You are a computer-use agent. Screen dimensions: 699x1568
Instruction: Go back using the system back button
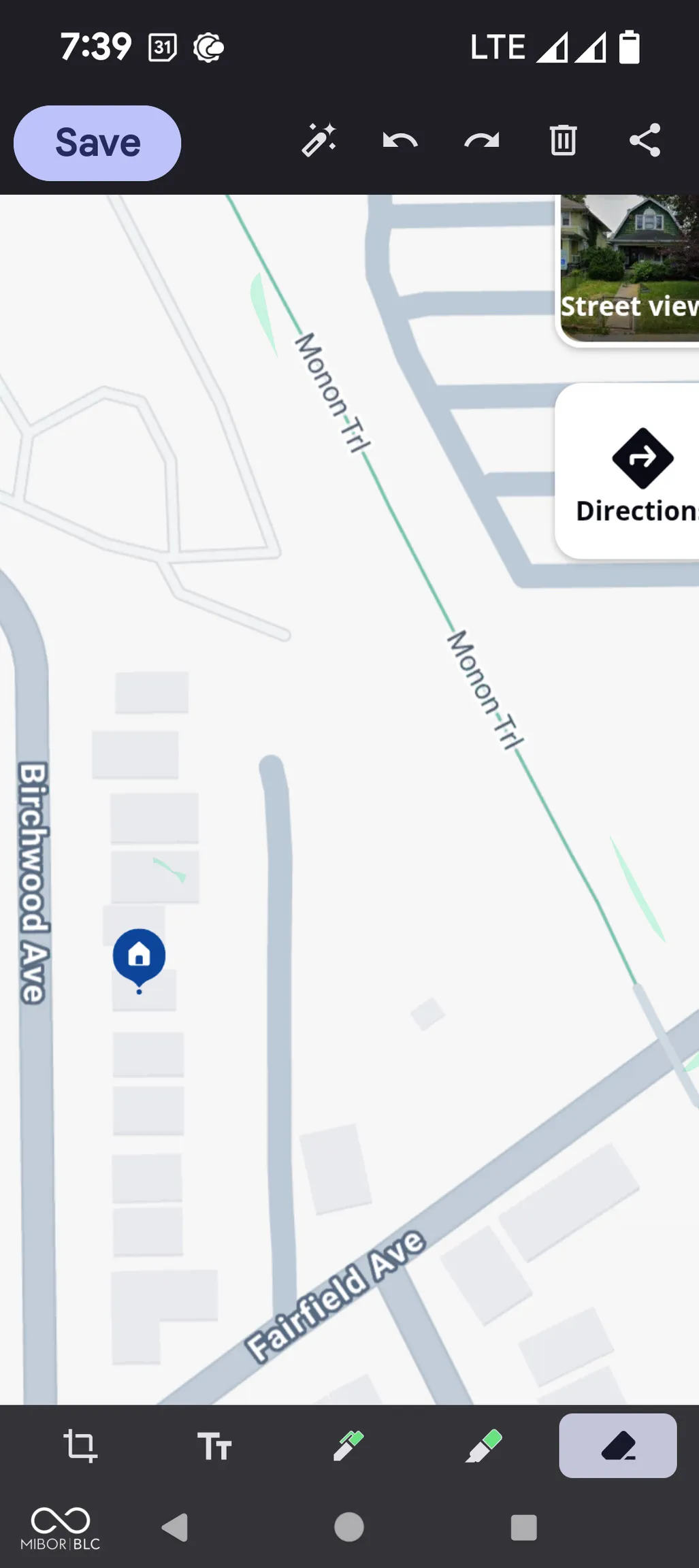click(x=175, y=1527)
